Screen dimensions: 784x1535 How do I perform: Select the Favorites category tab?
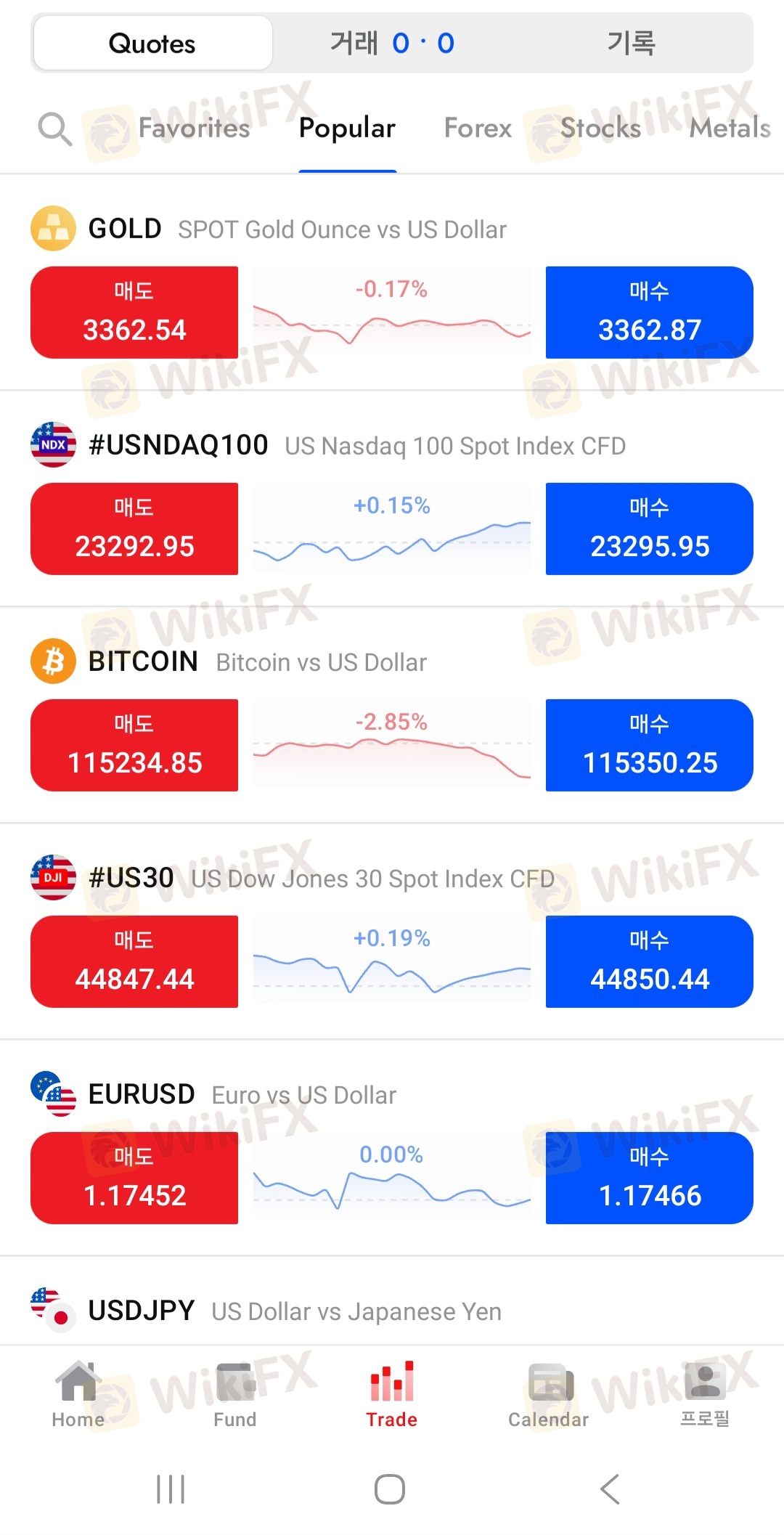pyautogui.click(x=194, y=129)
